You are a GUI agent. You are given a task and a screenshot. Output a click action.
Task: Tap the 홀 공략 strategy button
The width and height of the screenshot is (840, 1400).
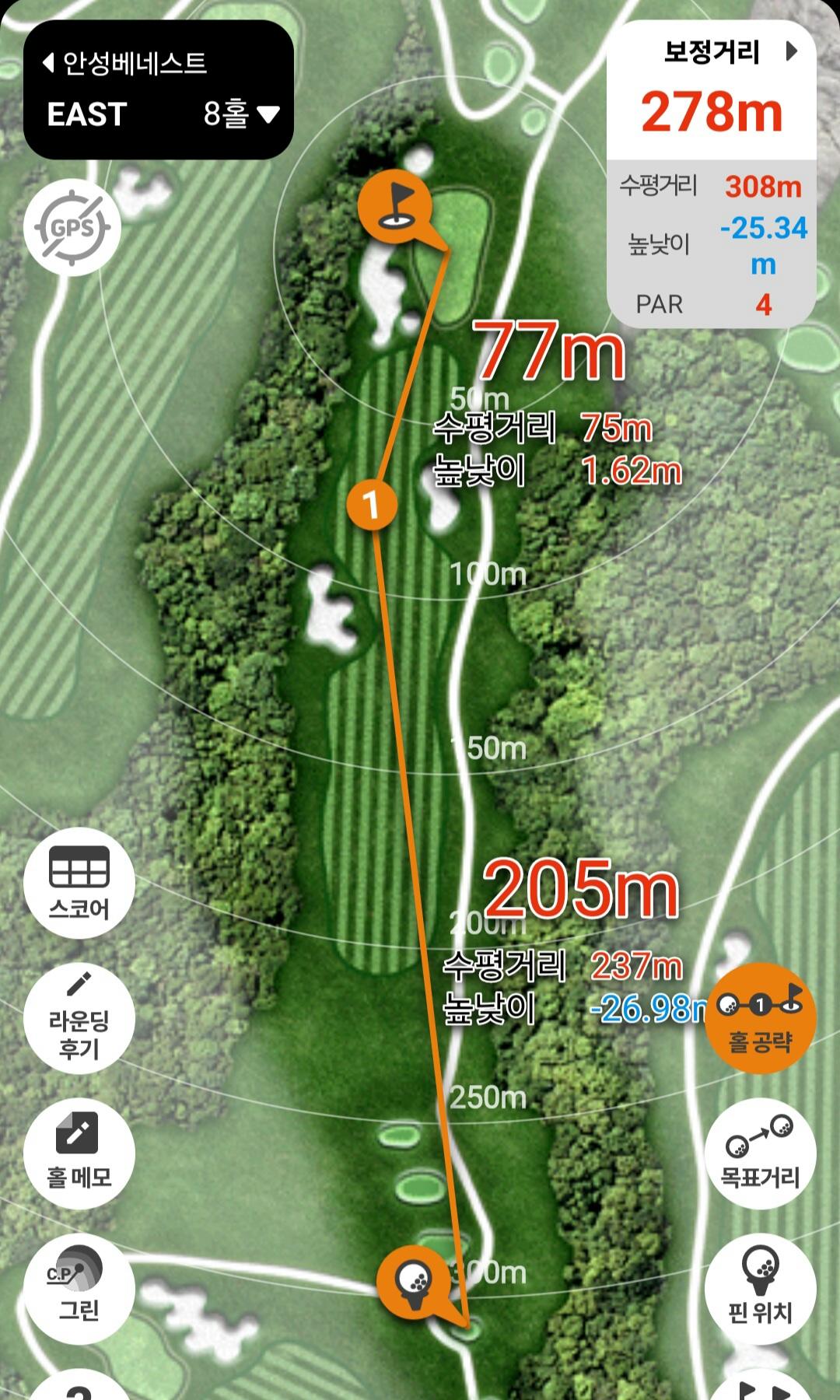(760, 1017)
